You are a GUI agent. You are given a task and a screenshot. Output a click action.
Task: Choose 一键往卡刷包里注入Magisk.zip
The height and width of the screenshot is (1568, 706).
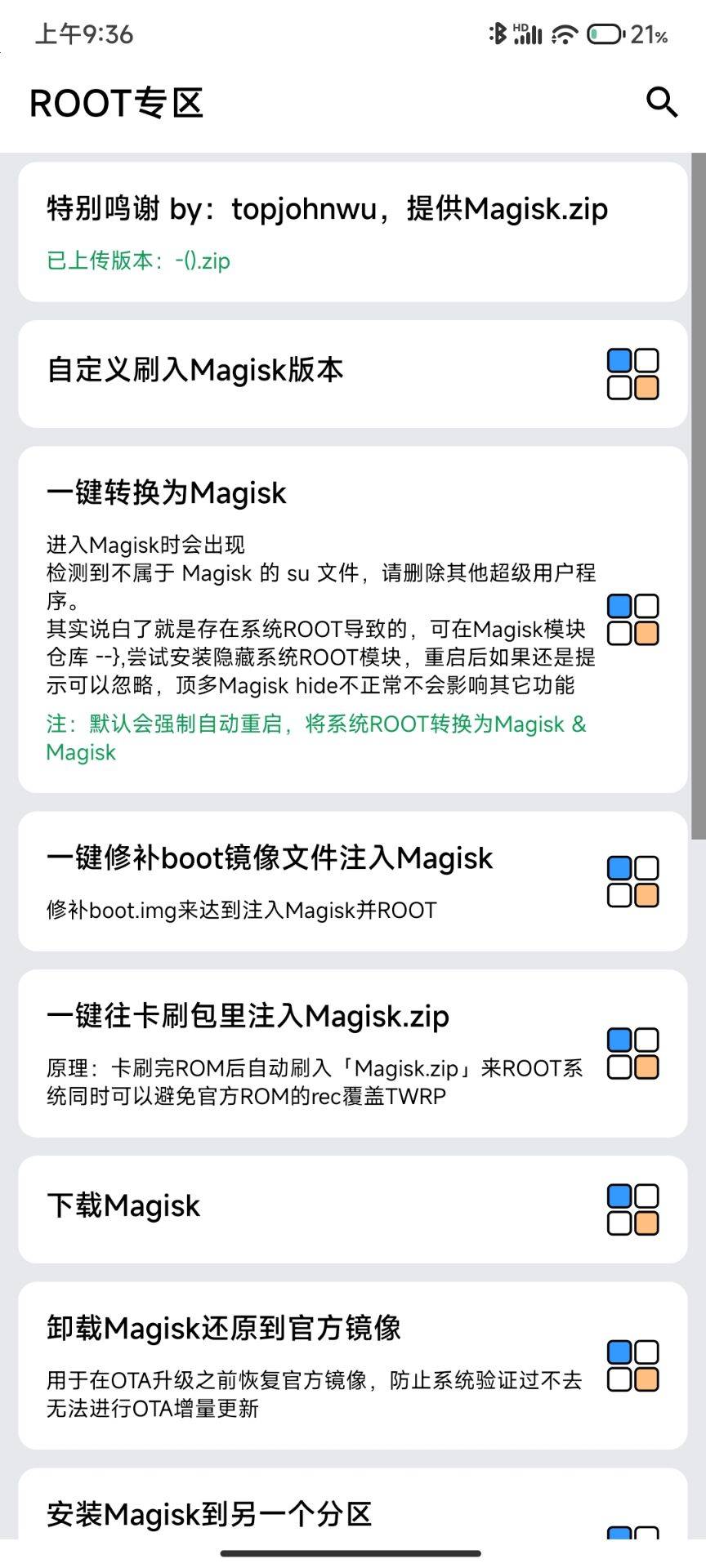pyautogui.click(x=352, y=1053)
